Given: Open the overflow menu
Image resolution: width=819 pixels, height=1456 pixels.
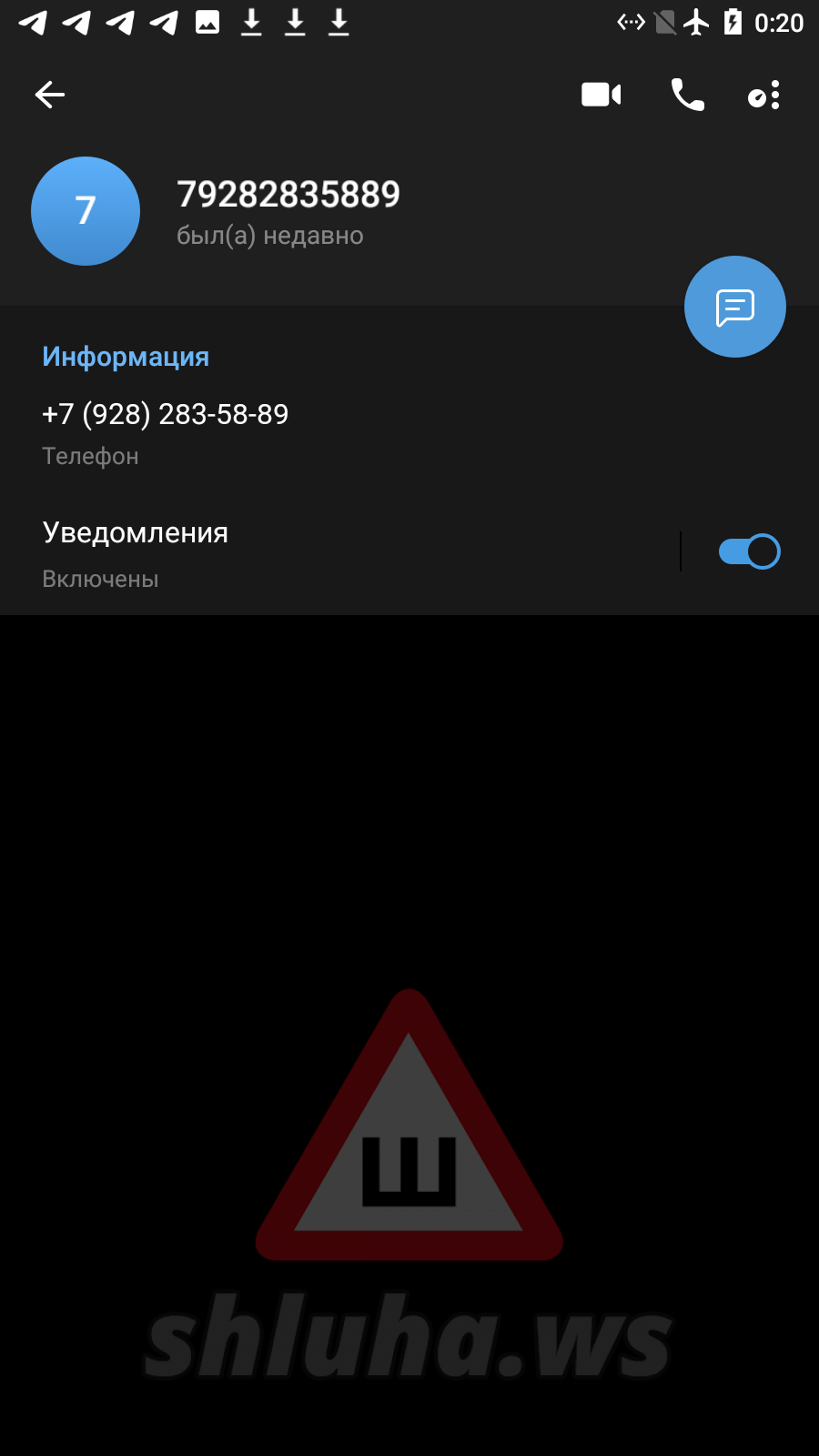Looking at the screenshot, I should (764, 95).
